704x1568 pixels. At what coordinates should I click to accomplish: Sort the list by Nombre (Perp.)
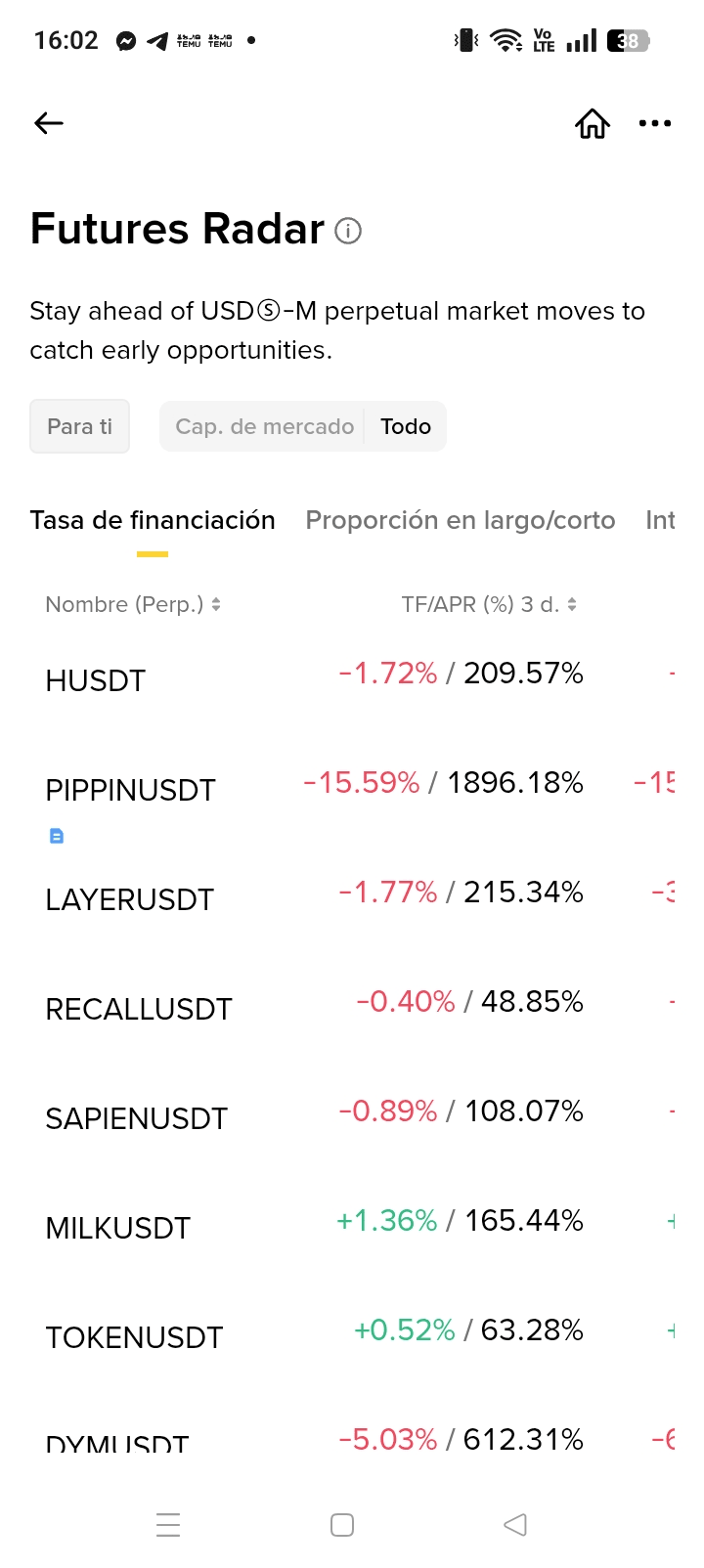[x=133, y=605]
